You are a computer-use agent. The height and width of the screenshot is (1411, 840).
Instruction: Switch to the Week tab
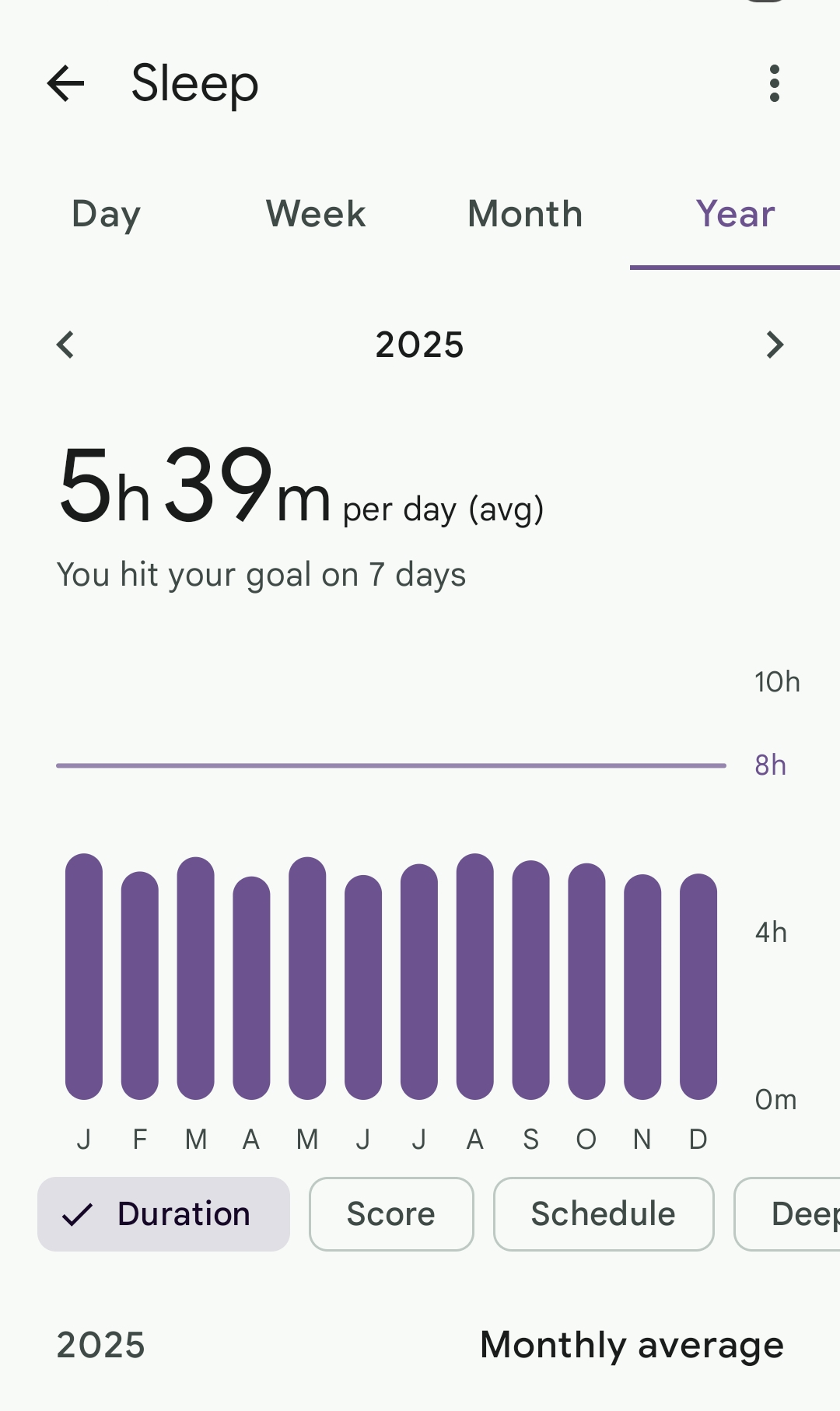pos(315,214)
